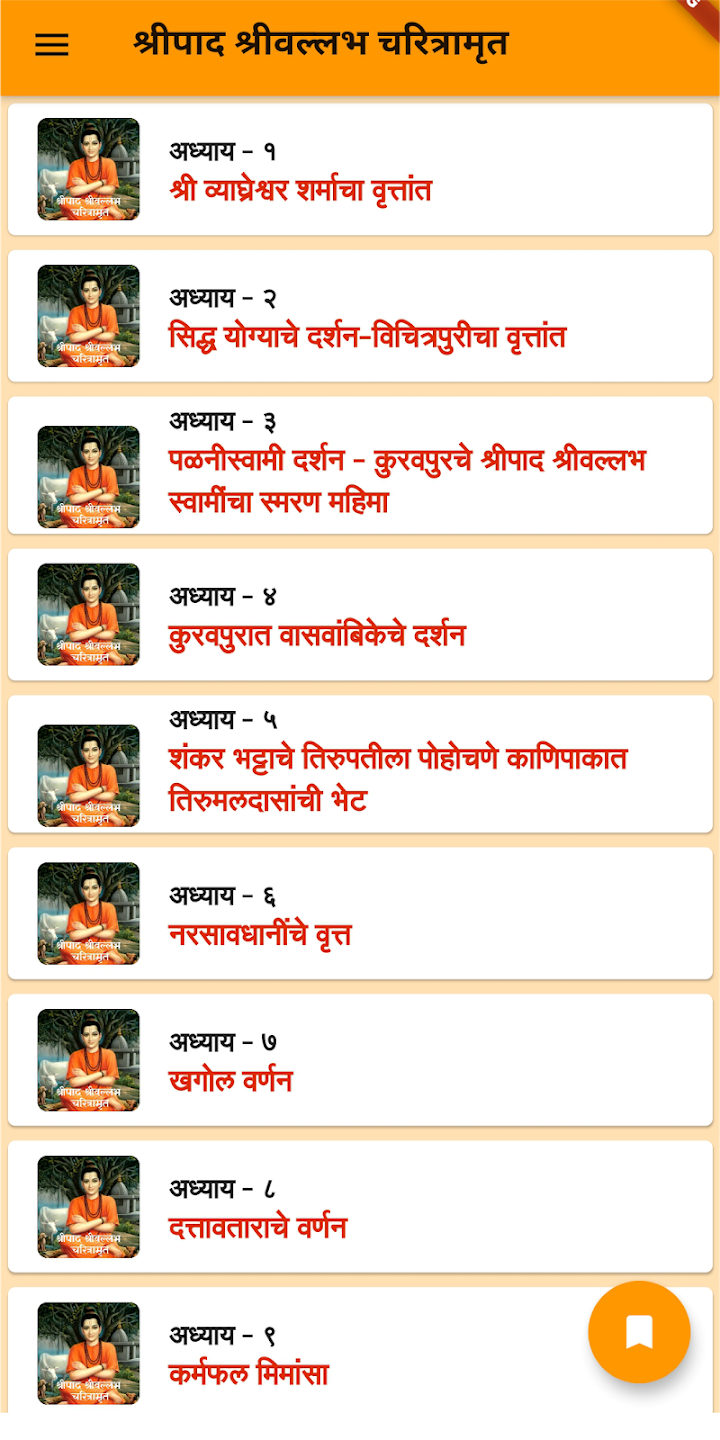This screenshot has height=1440, width=720.
Task: Open अध्याय - ४ कुरवपुरात वासवांबिकेचे दर्शन
Action: point(360,614)
